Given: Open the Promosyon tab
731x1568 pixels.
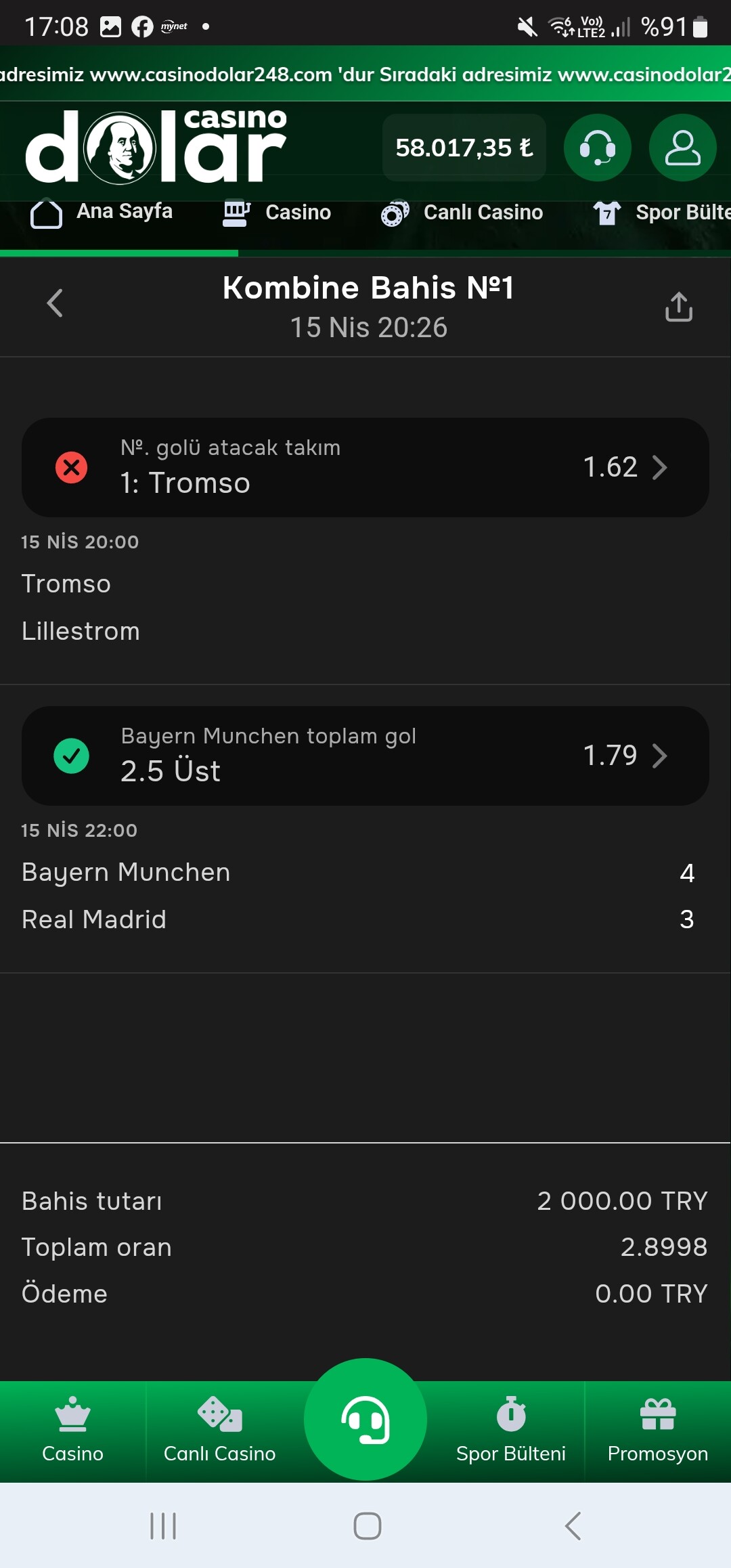Looking at the screenshot, I should 657,1430.
